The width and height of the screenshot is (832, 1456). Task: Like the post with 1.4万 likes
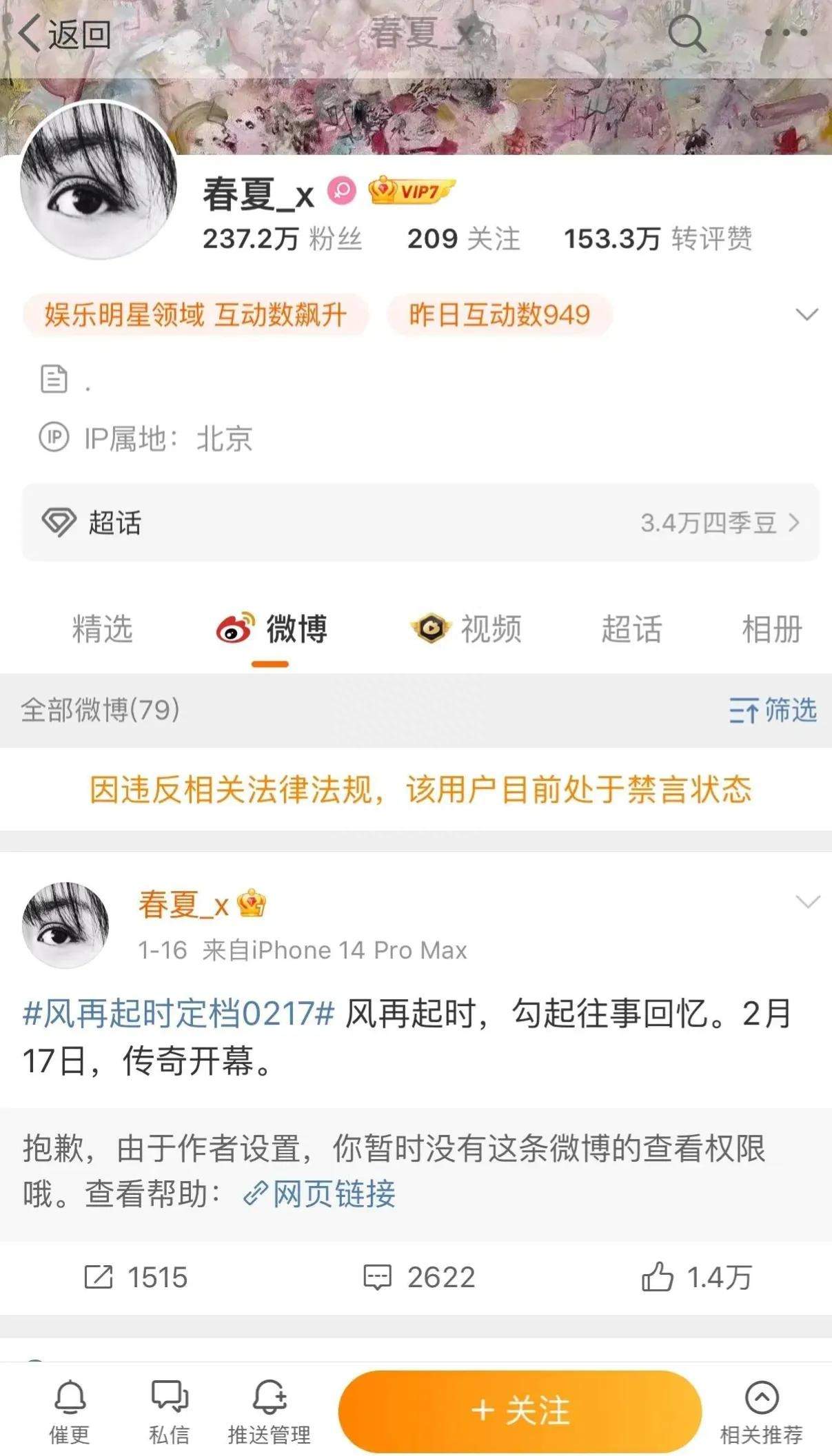click(x=696, y=1278)
